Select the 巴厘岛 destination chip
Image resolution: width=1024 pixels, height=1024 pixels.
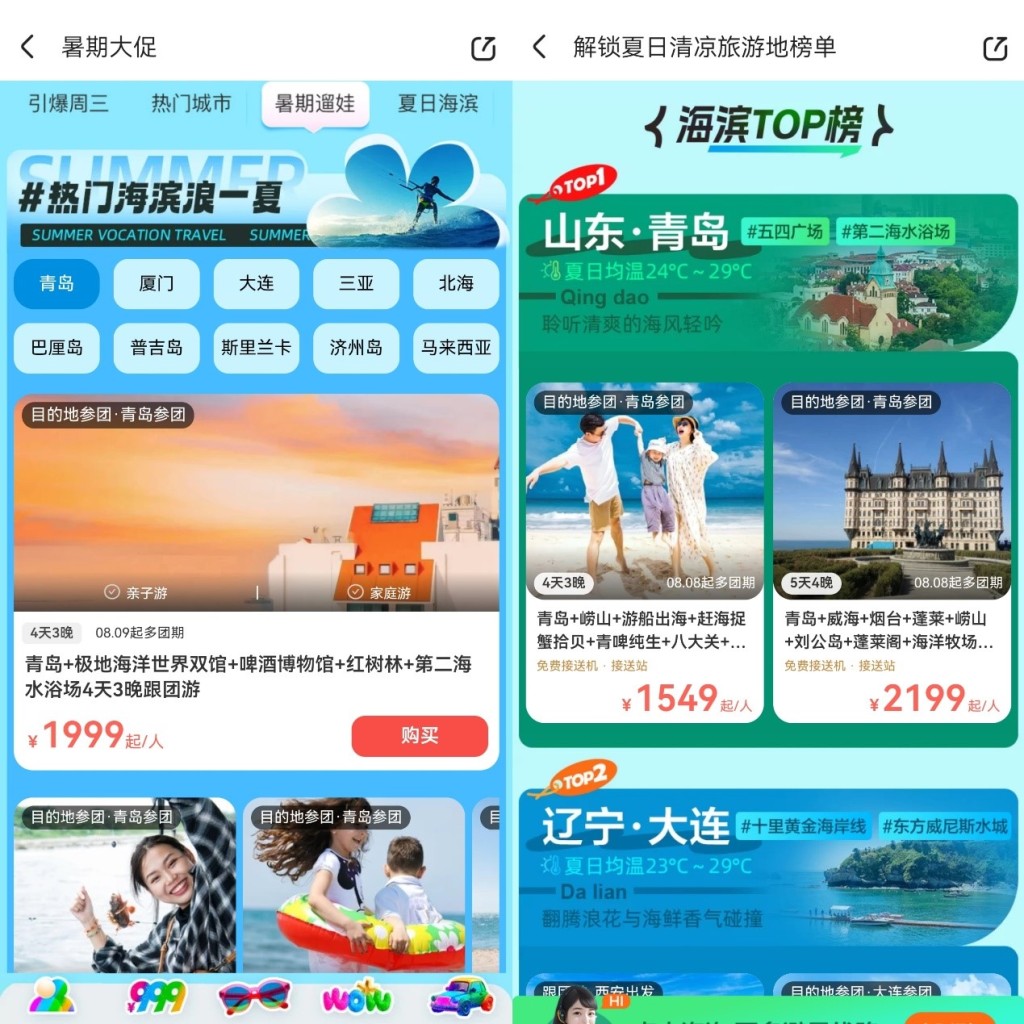click(x=57, y=348)
